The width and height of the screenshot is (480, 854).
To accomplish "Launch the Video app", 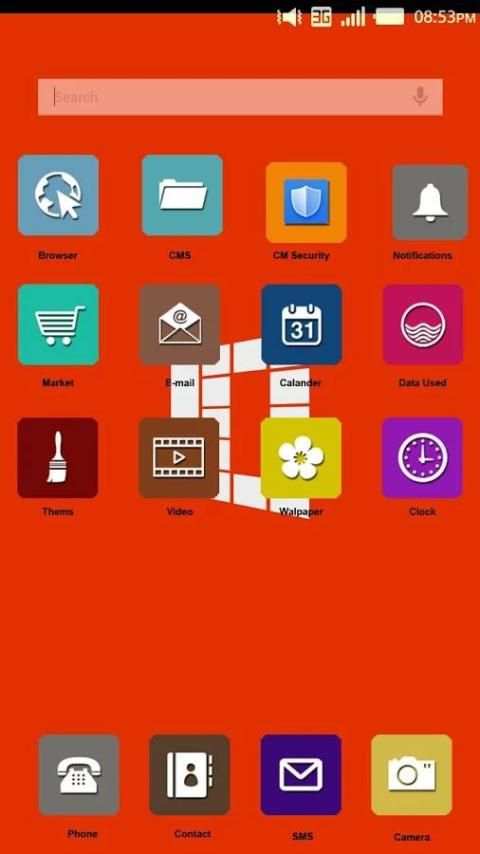I will click(179, 458).
